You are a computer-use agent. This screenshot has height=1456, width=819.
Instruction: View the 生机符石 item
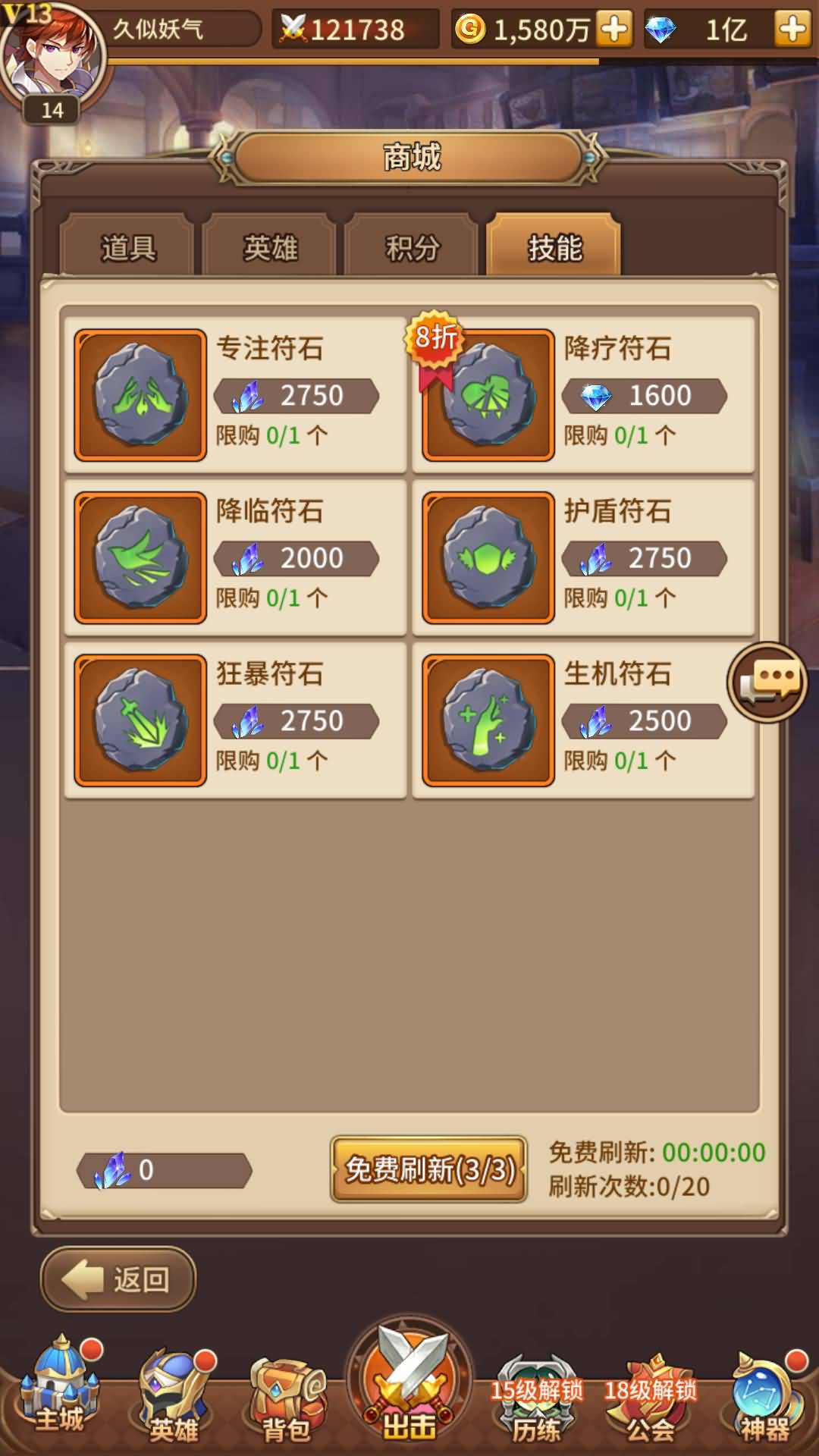[583, 720]
